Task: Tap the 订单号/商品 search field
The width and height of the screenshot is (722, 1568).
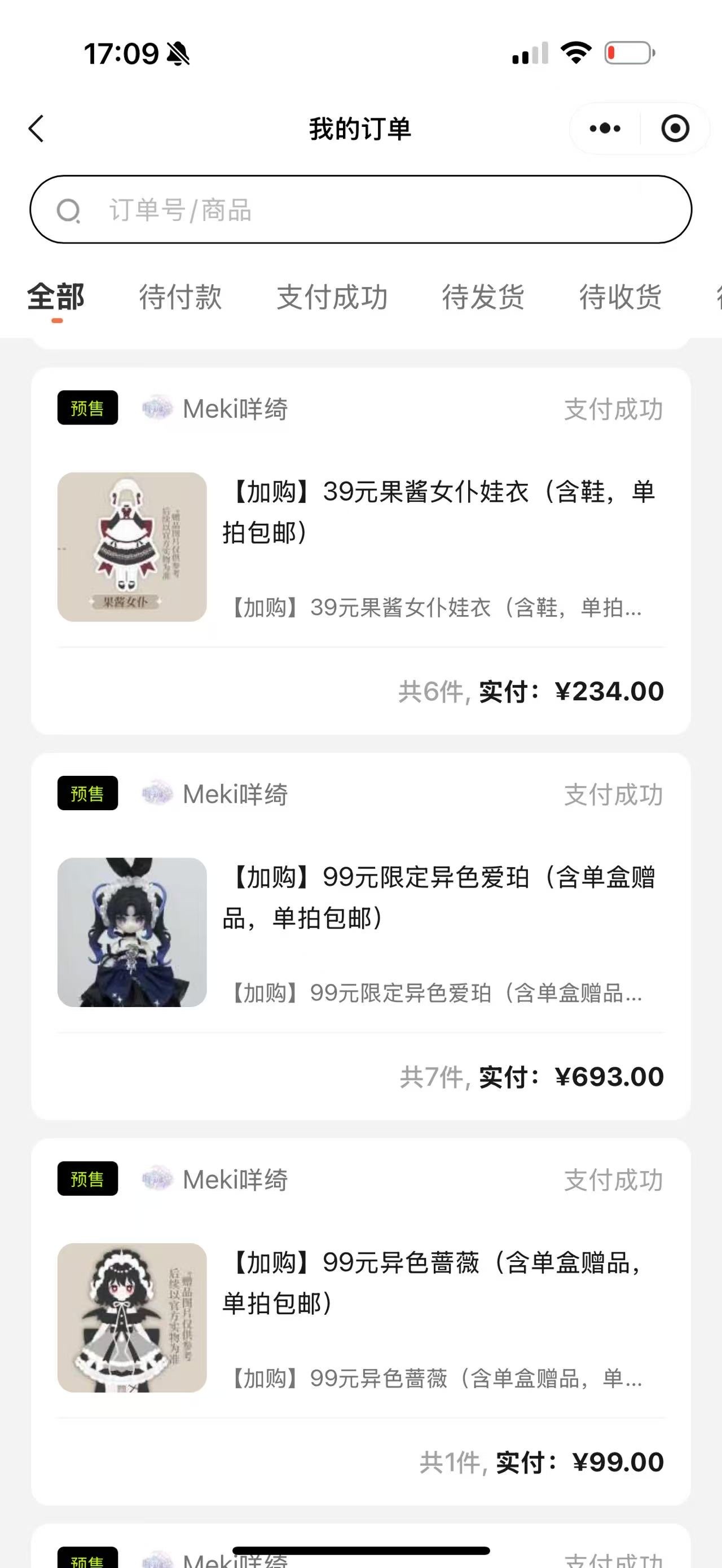Action: (361, 209)
